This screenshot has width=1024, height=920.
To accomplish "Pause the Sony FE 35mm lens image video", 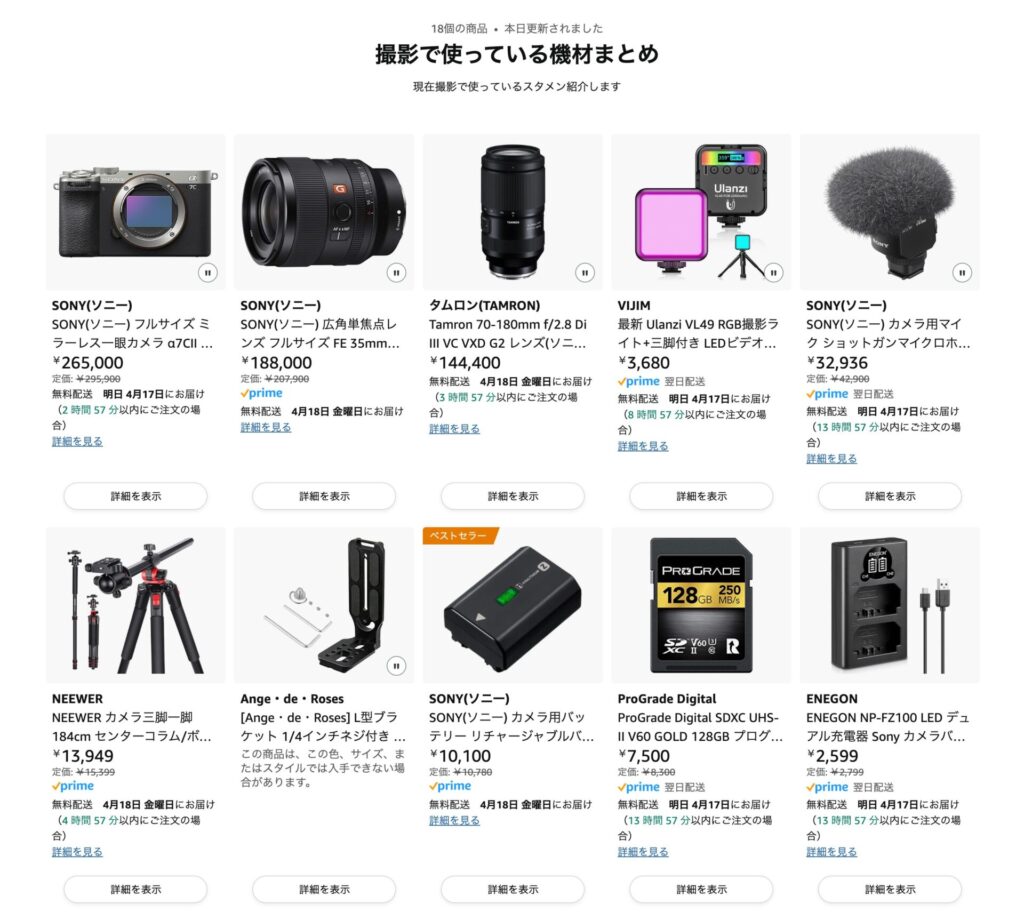I will coord(396,272).
